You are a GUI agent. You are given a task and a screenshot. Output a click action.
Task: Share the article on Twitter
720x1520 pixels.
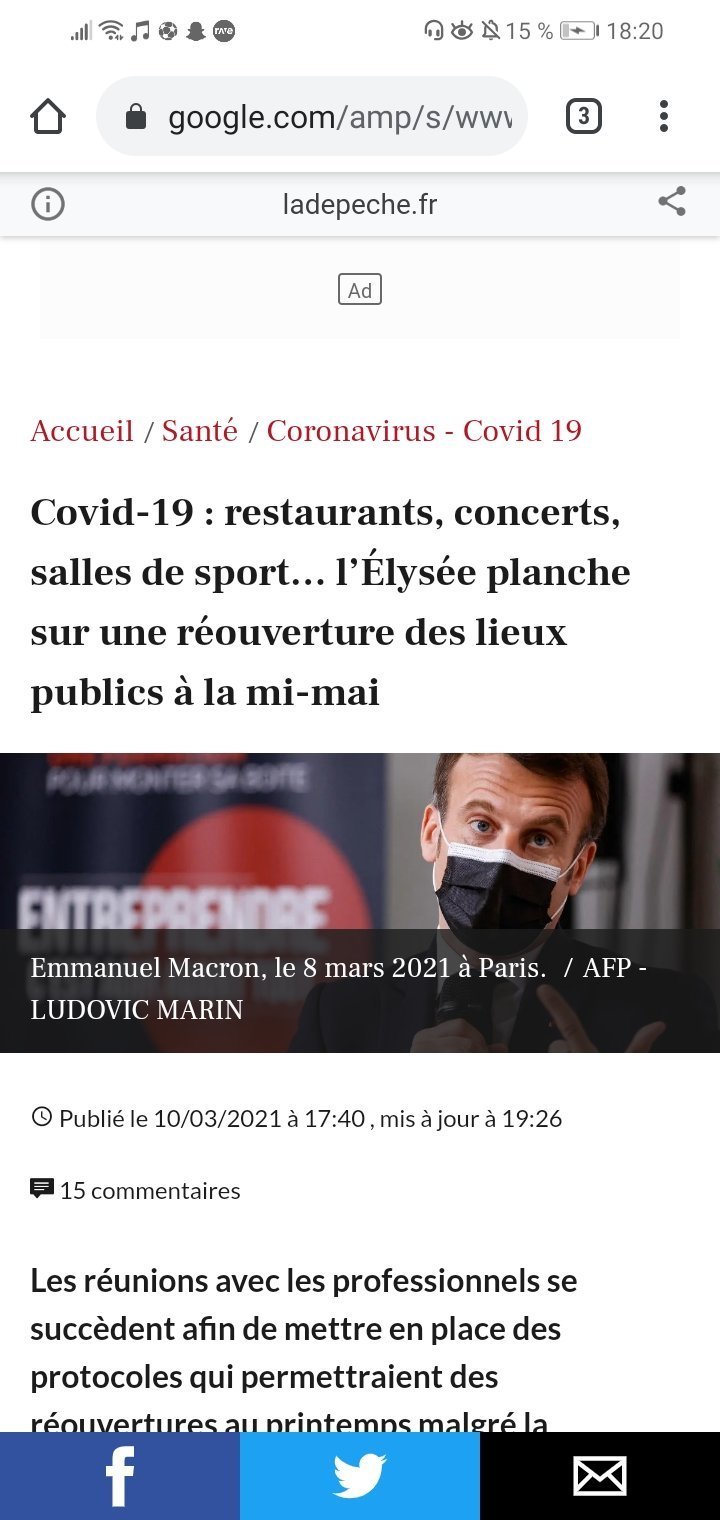(360, 1476)
